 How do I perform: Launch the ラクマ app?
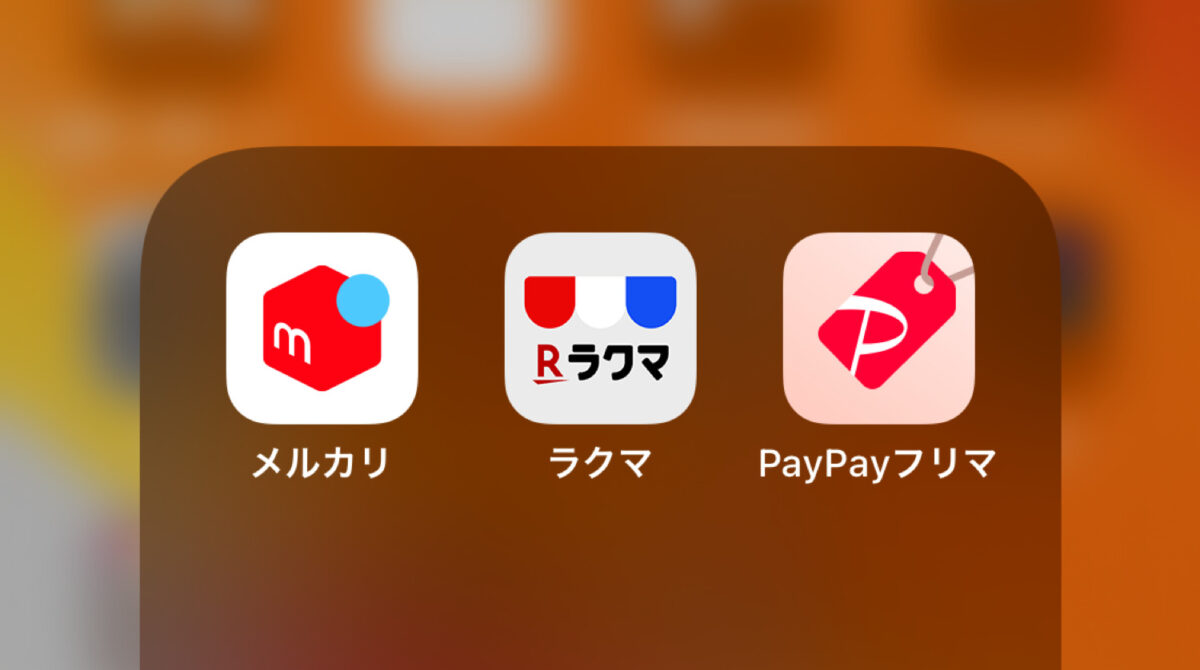(x=600, y=328)
